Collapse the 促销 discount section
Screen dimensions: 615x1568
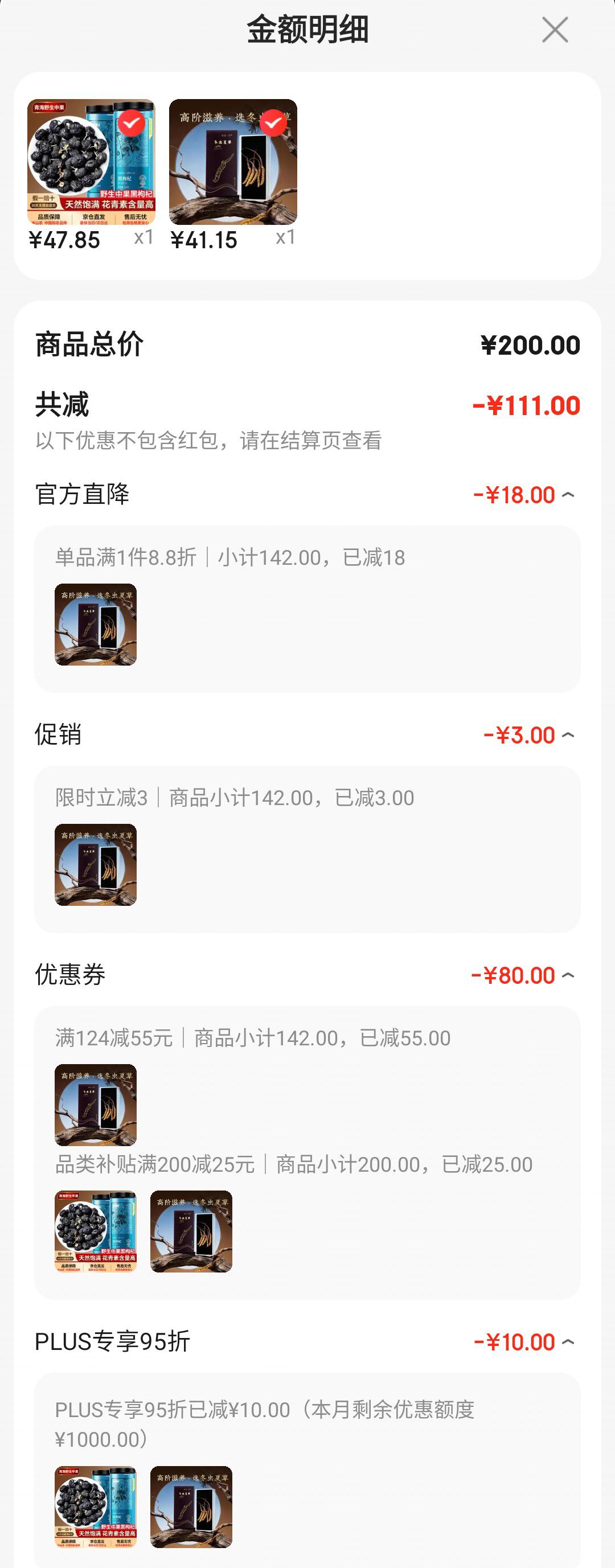coord(568,735)
